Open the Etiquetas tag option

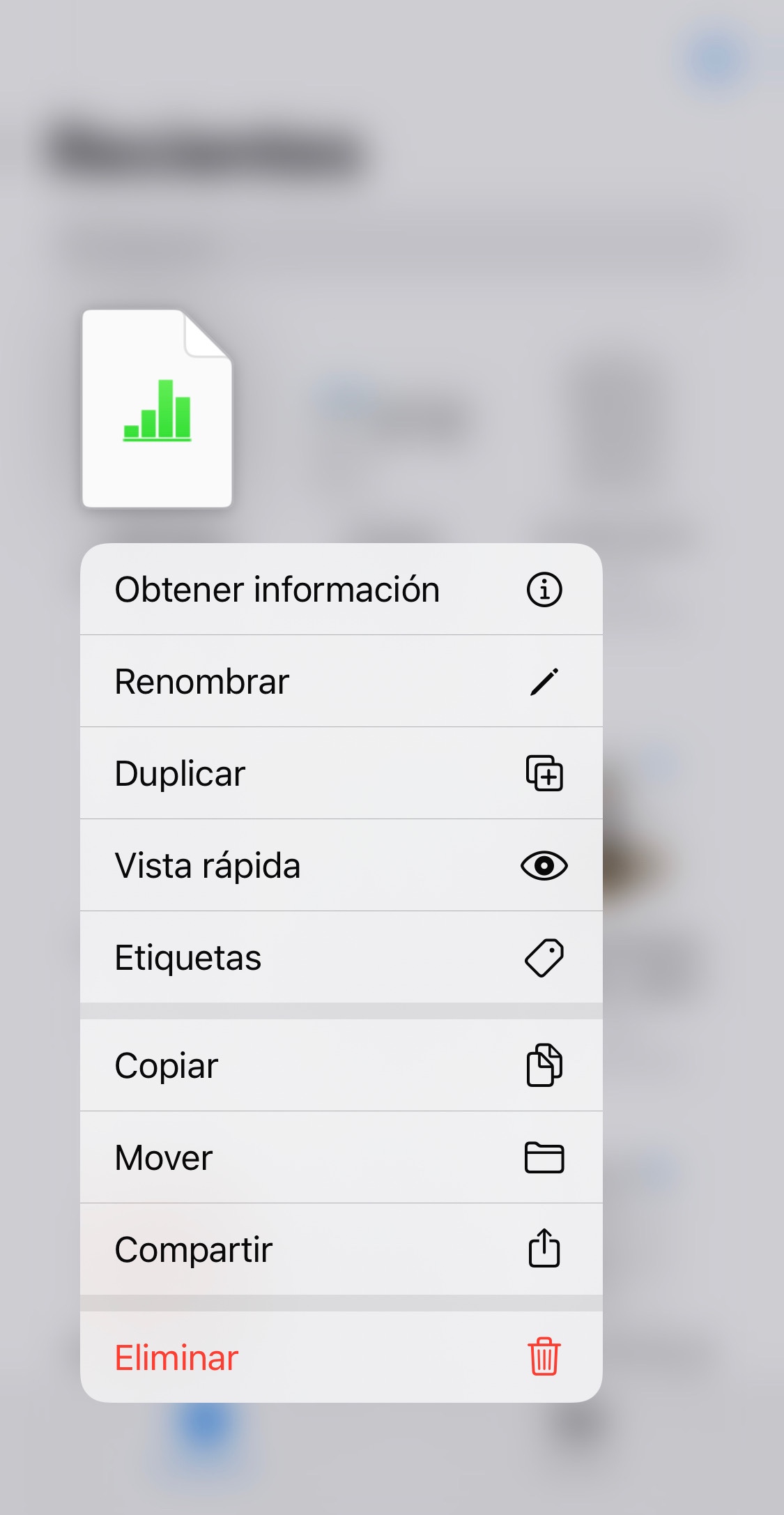pos(341,957)
